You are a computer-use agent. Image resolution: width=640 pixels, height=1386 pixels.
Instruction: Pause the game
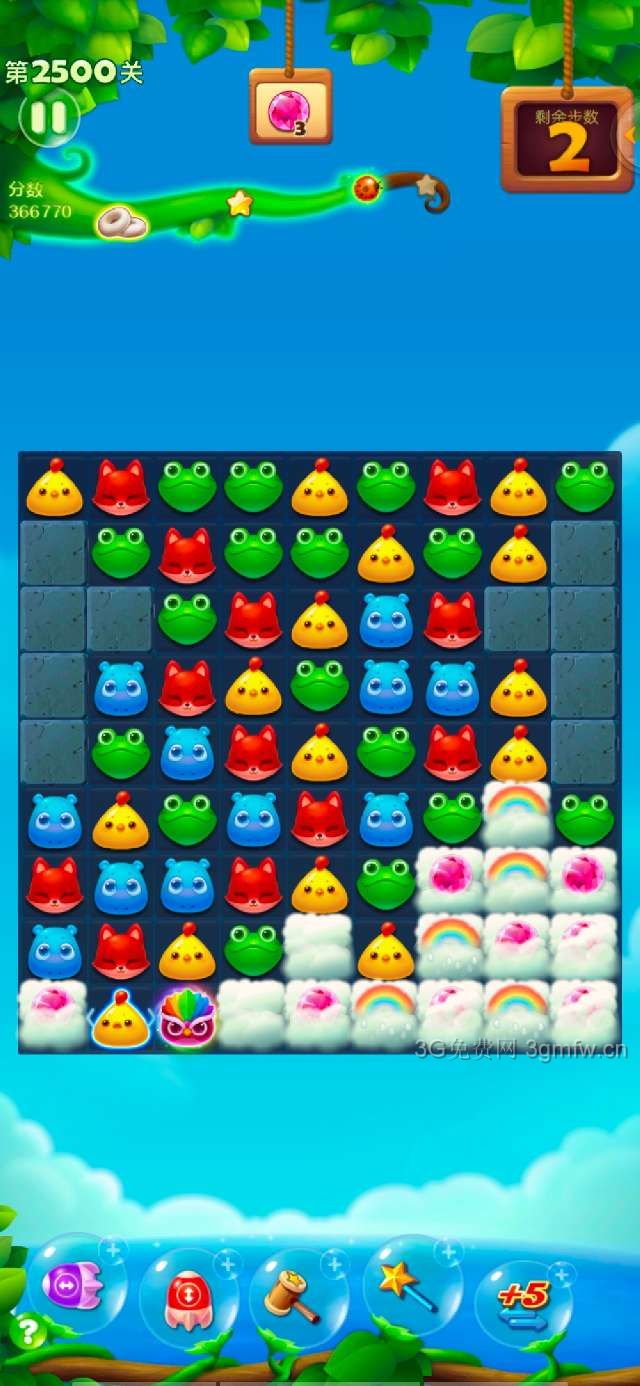[47, 118]
